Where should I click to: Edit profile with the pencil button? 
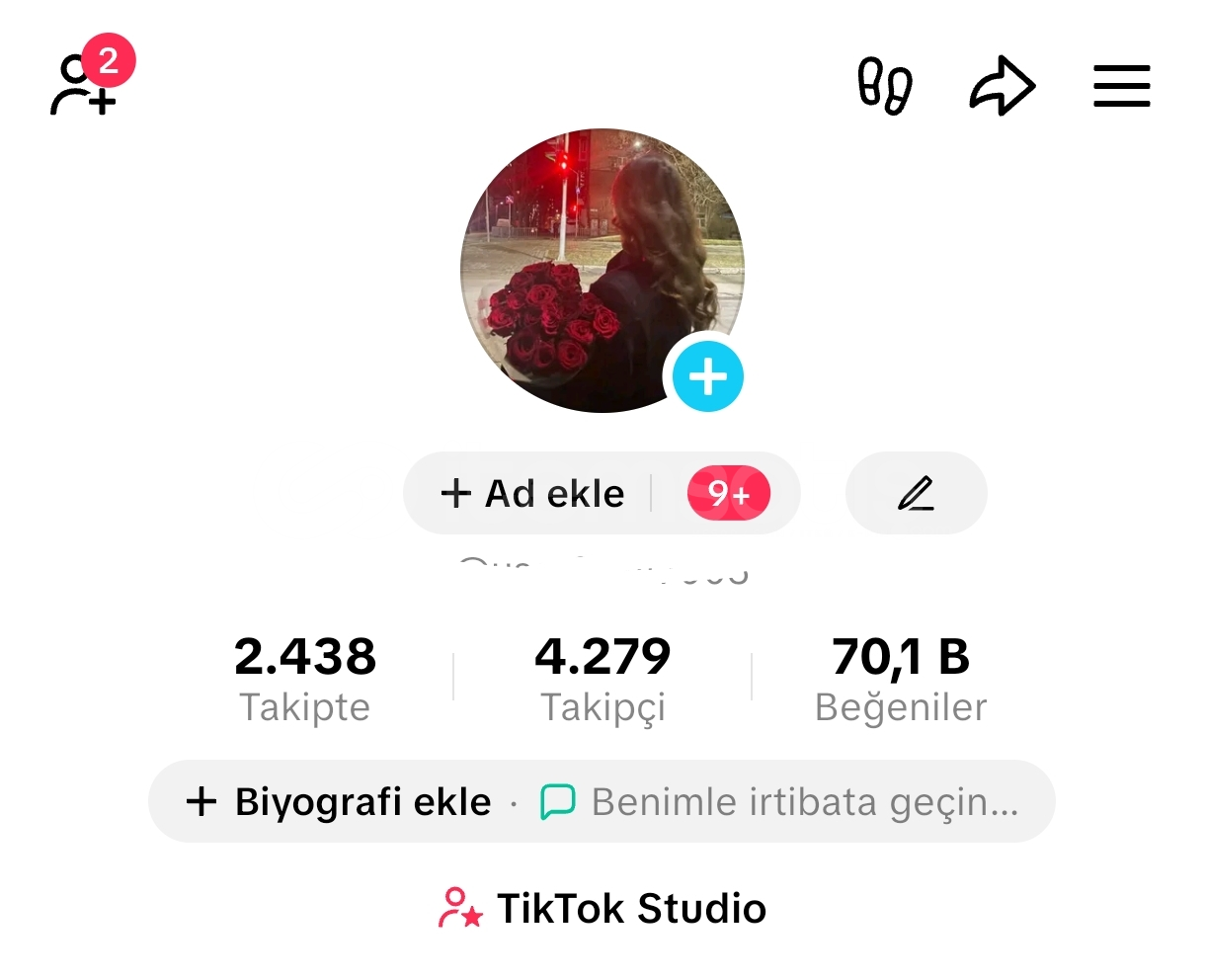click(916, 493)
